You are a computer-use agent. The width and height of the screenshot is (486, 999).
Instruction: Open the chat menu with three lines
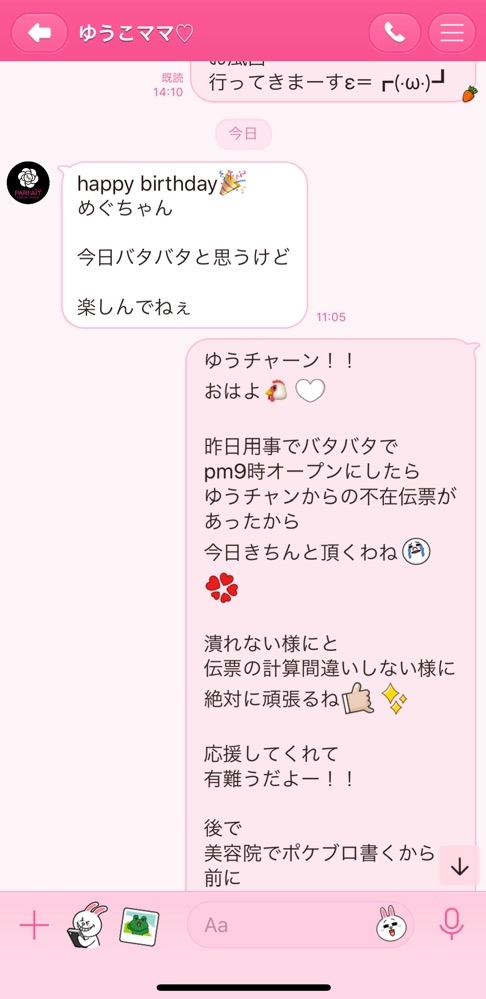[452, 33]
